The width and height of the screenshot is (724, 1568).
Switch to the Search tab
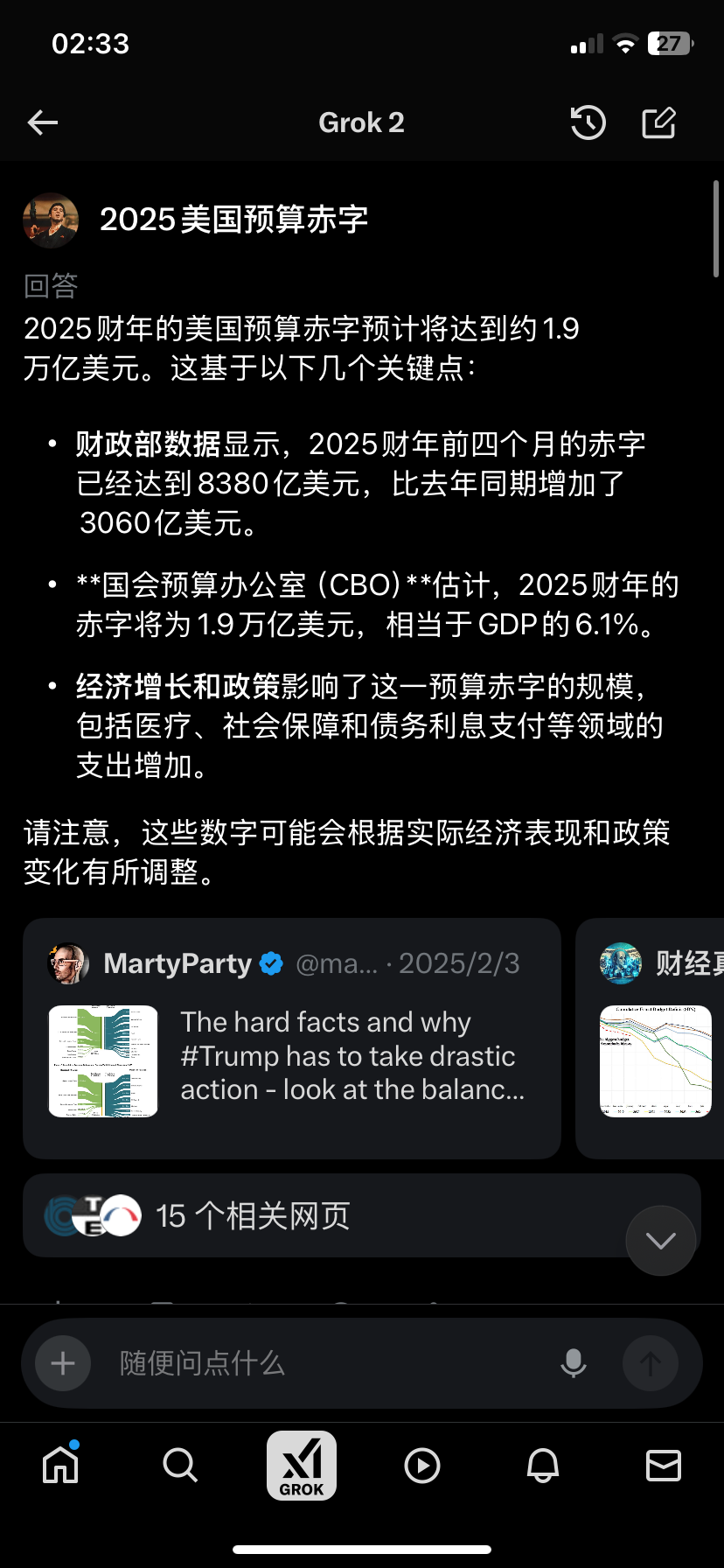(x=180, y=1465)
